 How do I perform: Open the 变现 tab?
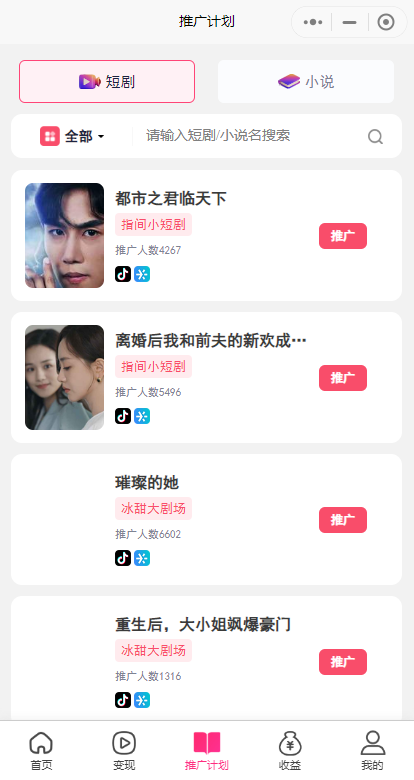[124, 751]
